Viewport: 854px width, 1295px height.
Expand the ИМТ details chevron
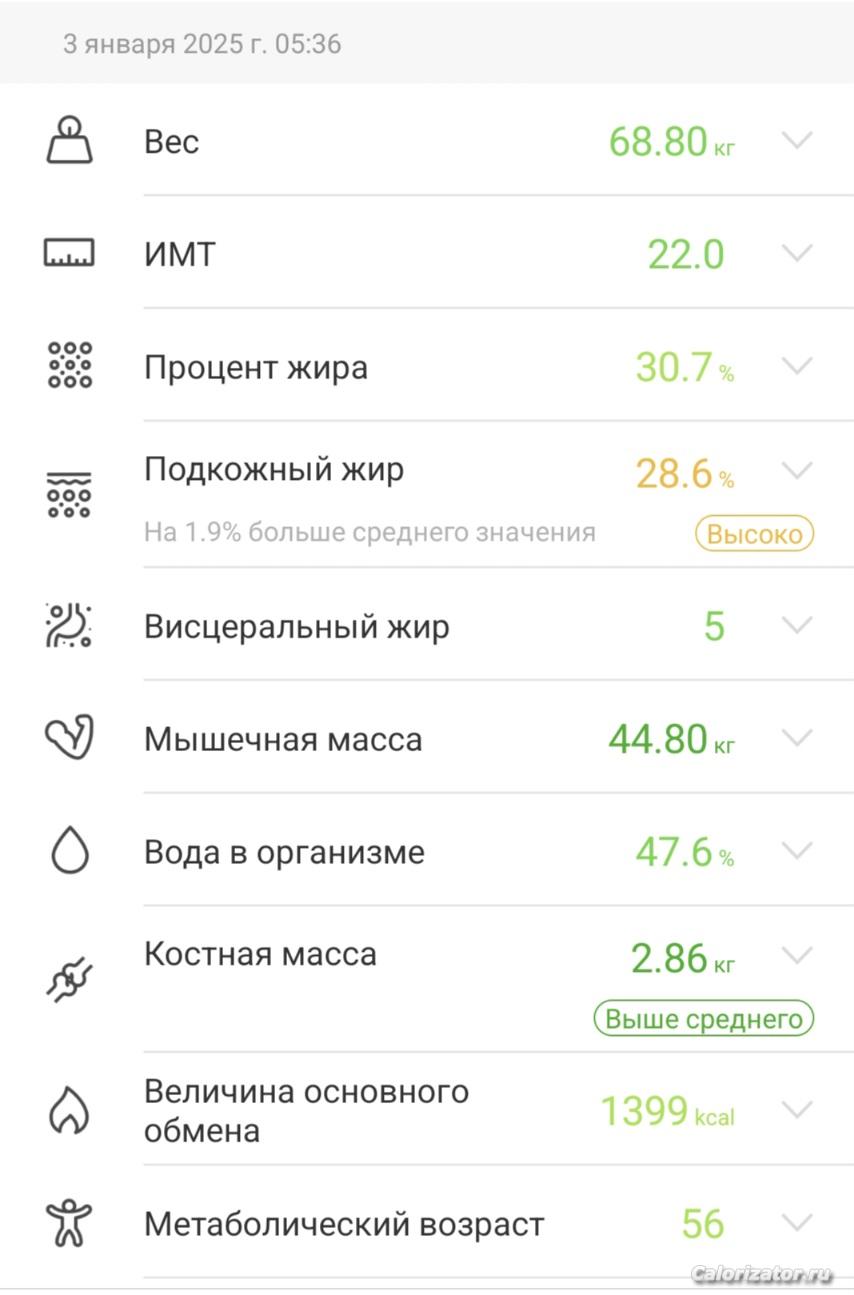[x=796, y=254]
